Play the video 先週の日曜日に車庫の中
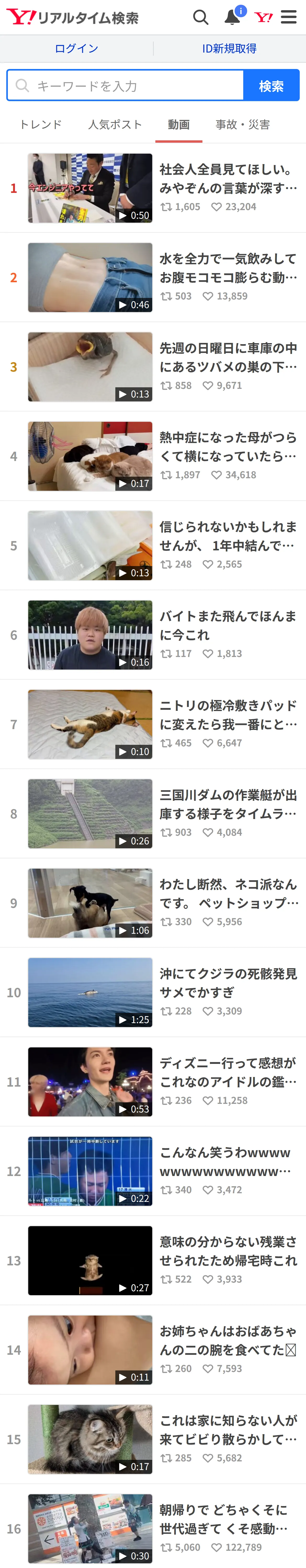Screen dimensions: 306x1568 (x=153, y=367)
